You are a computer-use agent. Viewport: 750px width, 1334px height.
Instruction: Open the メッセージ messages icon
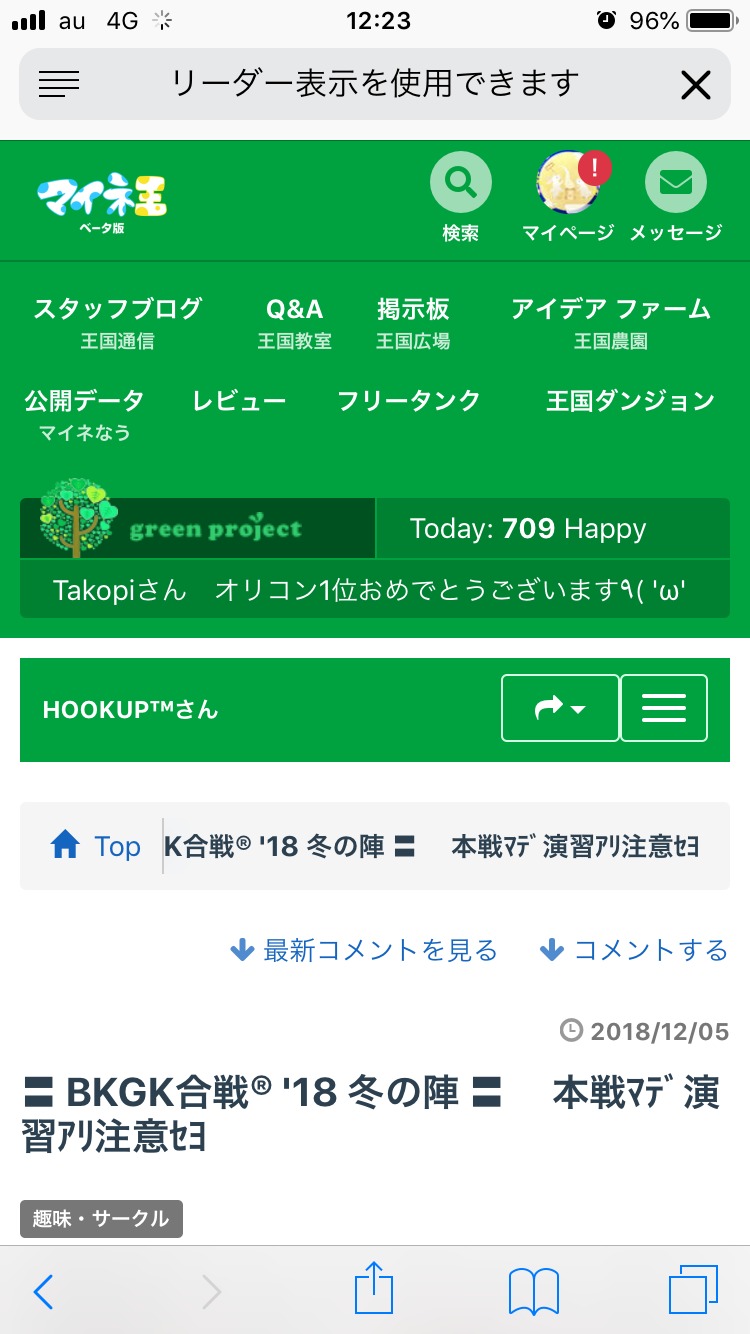tap(675, 185)
